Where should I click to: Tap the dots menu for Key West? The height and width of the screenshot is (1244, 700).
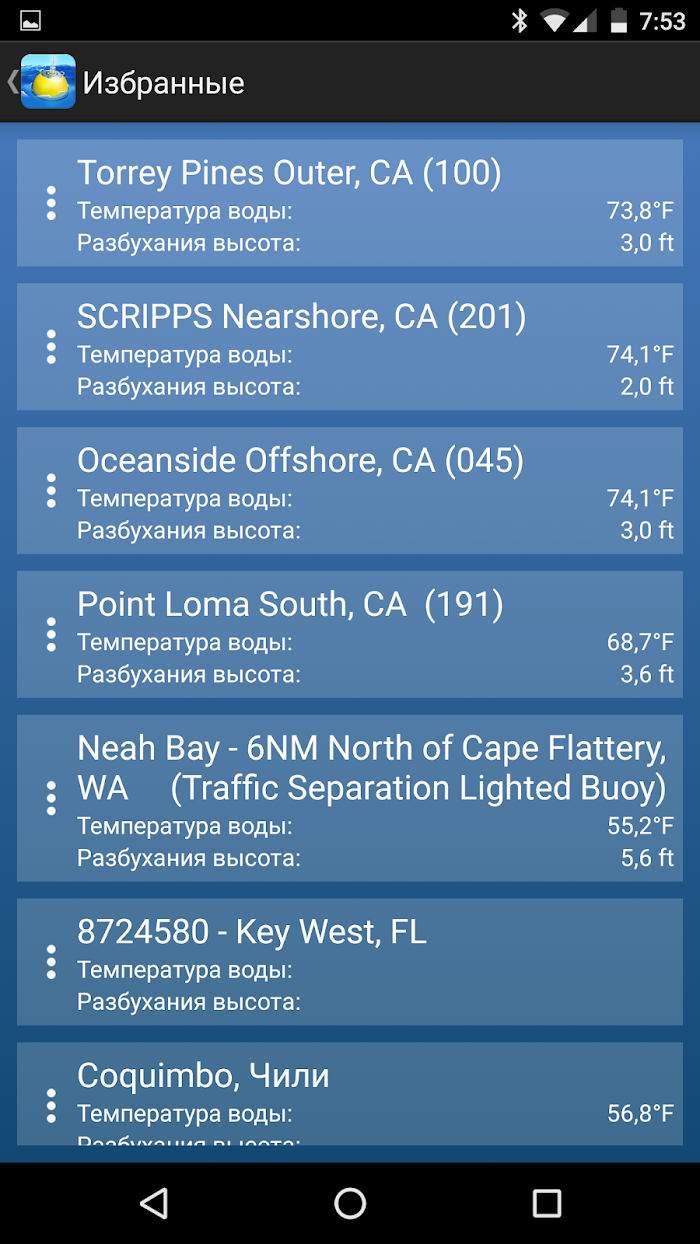[x=51, y=962]
